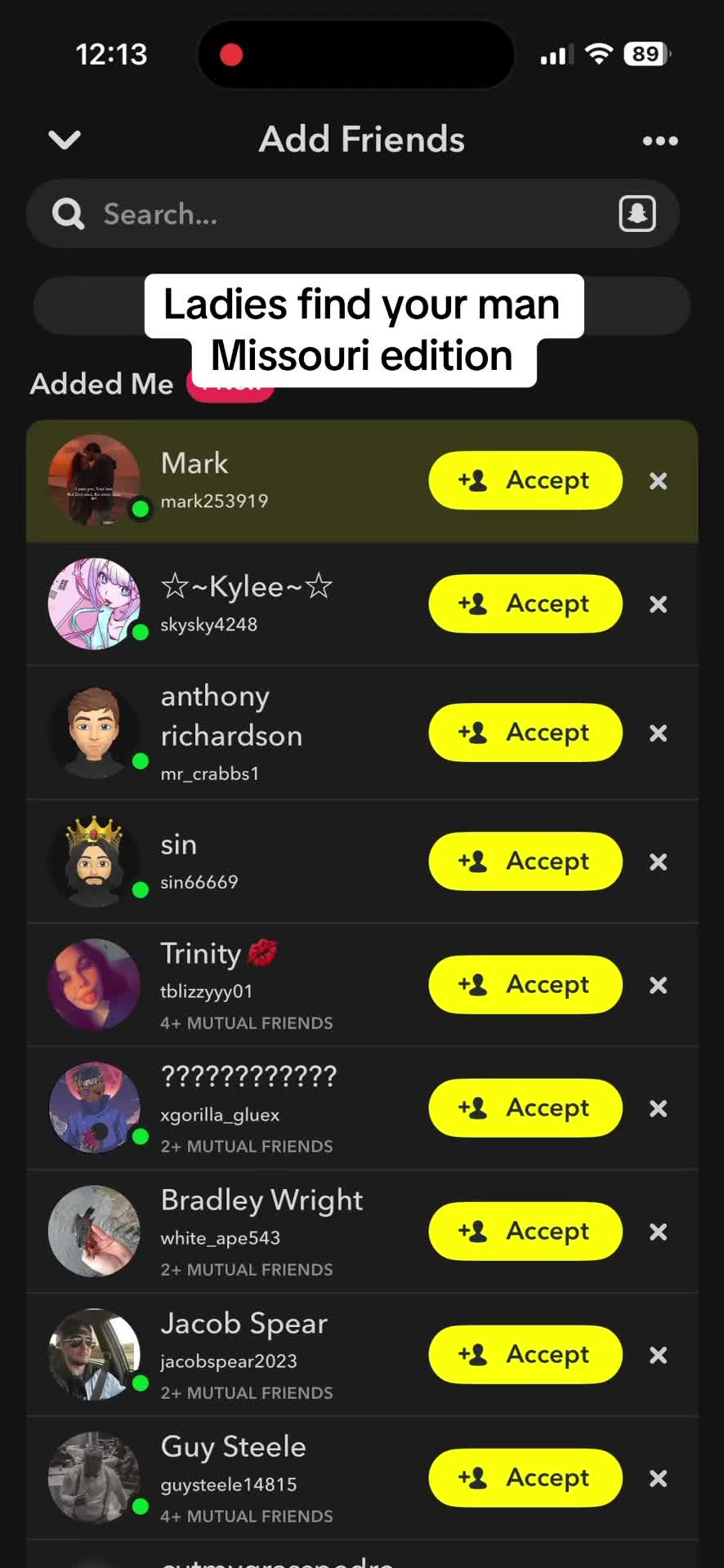Accept Bradley Wright's friend request
This screenshot has height=1568, width=724.
pos(525,1232)
